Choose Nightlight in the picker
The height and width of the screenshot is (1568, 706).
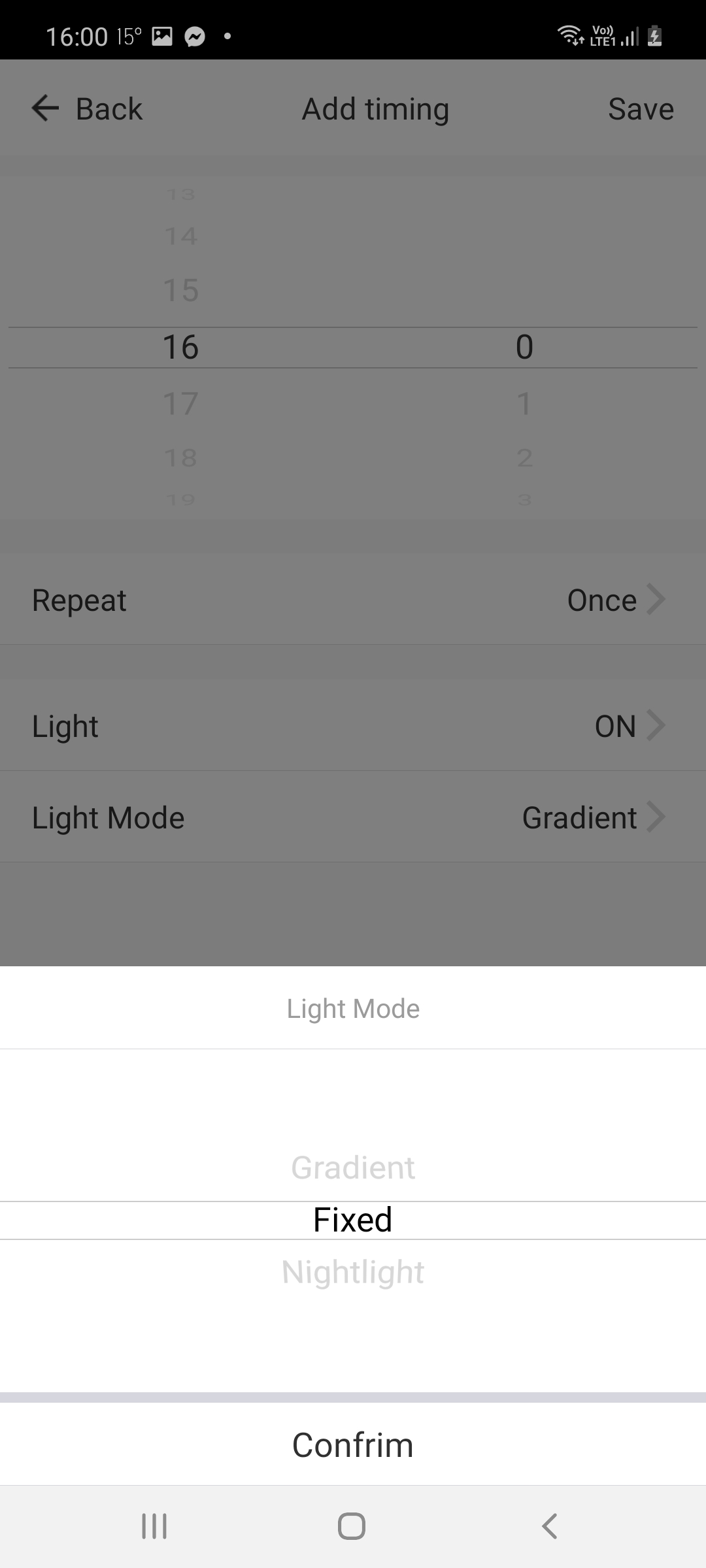(x=353, y=1272)
